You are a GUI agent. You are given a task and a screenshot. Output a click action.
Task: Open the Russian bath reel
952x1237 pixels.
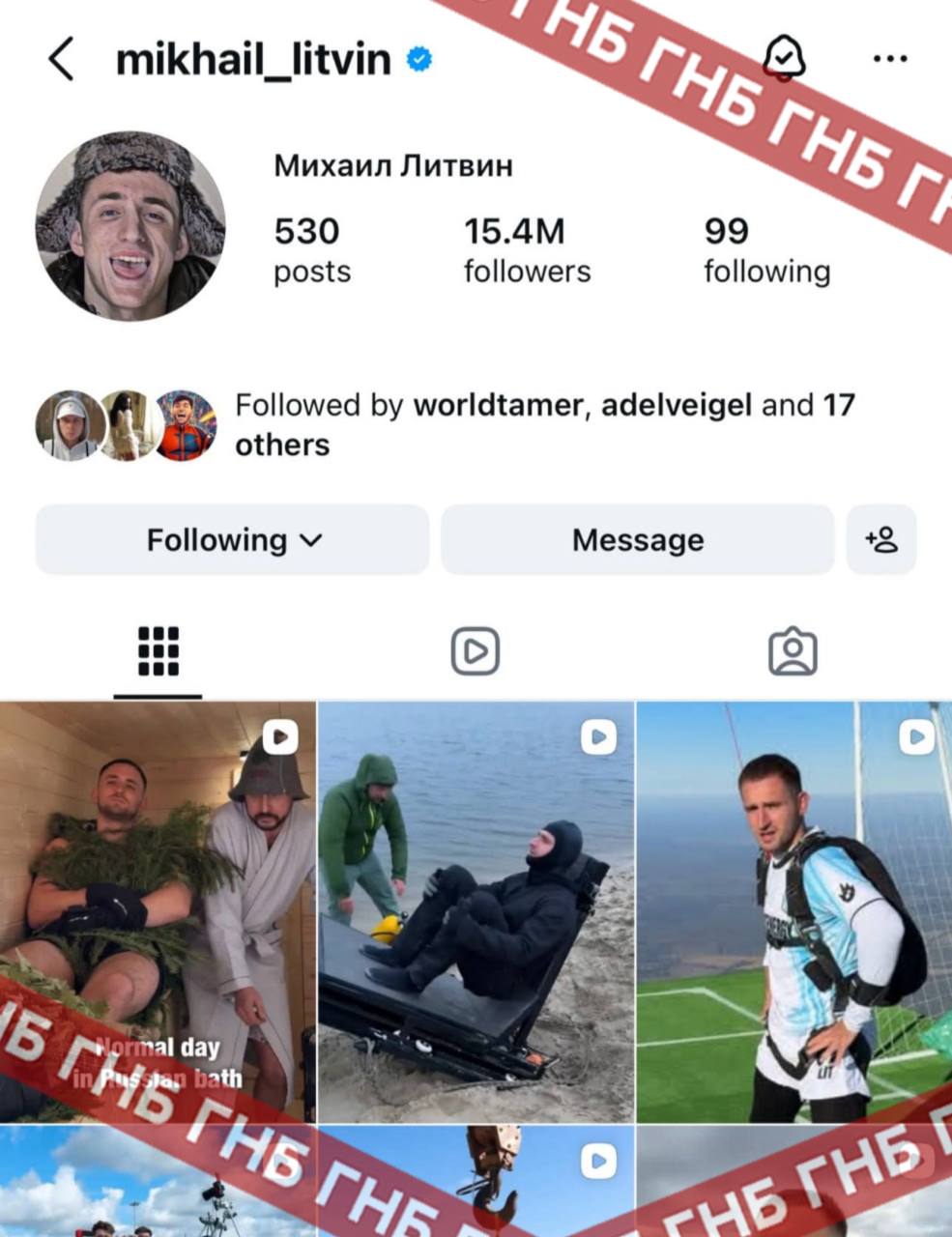158,911
